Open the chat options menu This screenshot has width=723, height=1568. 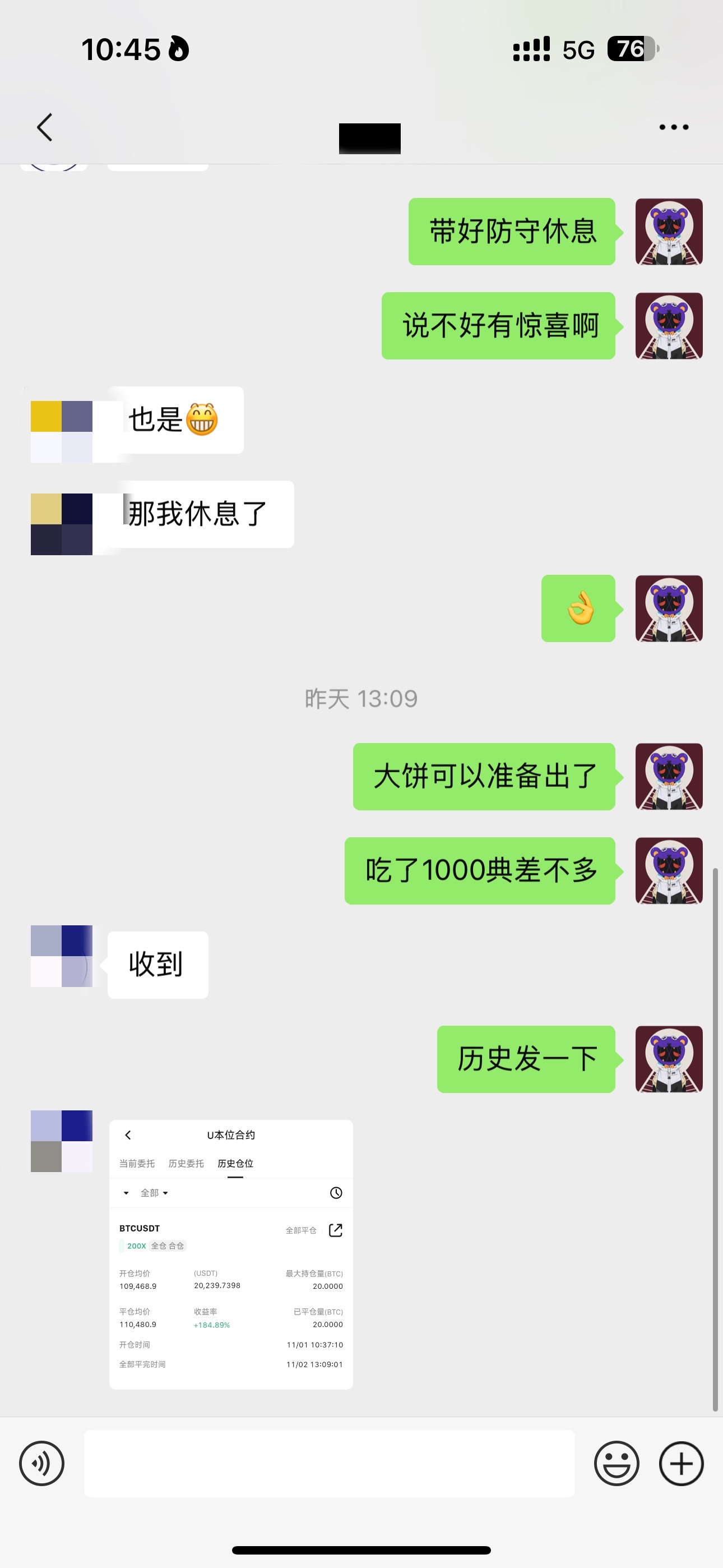(674, 127)
